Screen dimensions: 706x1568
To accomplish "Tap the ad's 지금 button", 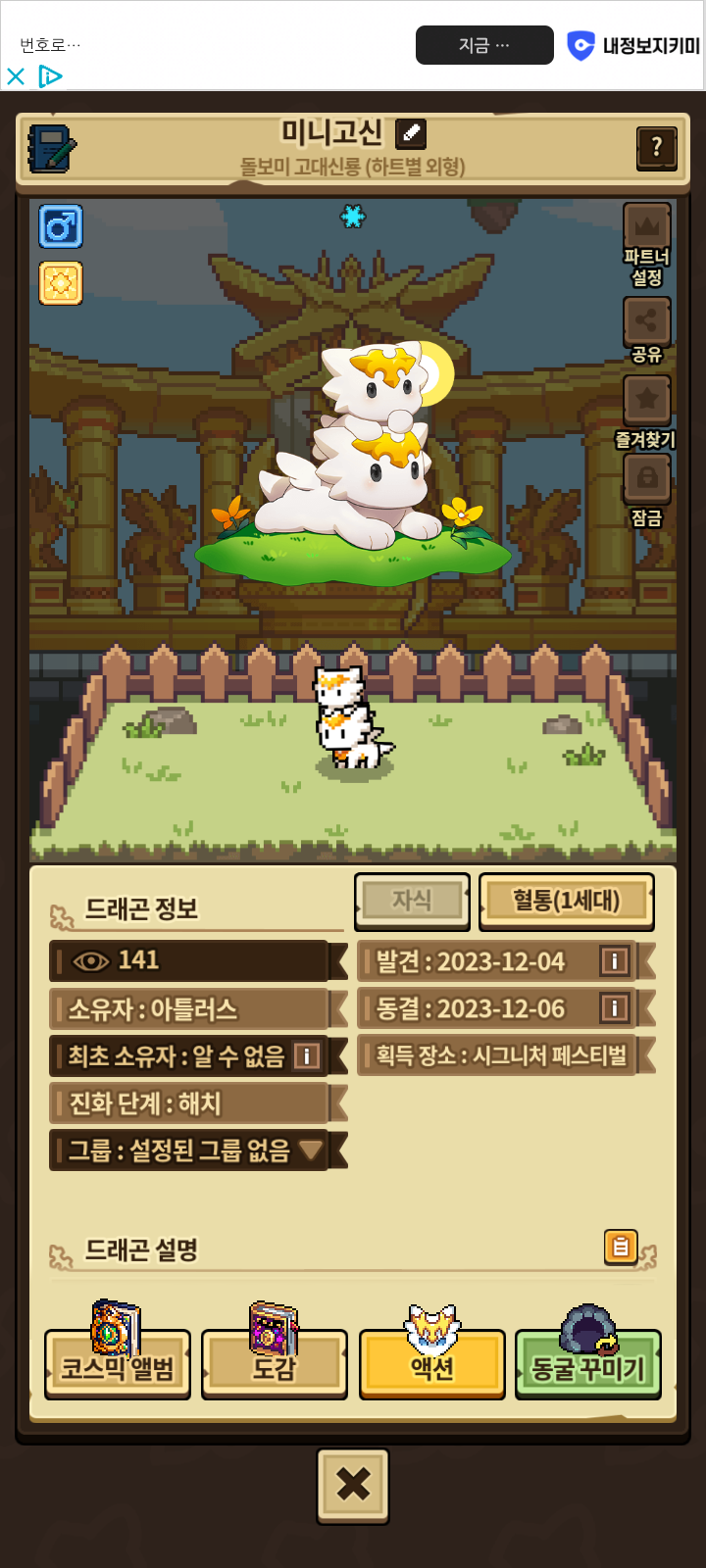I will click(x=484, y=45).
